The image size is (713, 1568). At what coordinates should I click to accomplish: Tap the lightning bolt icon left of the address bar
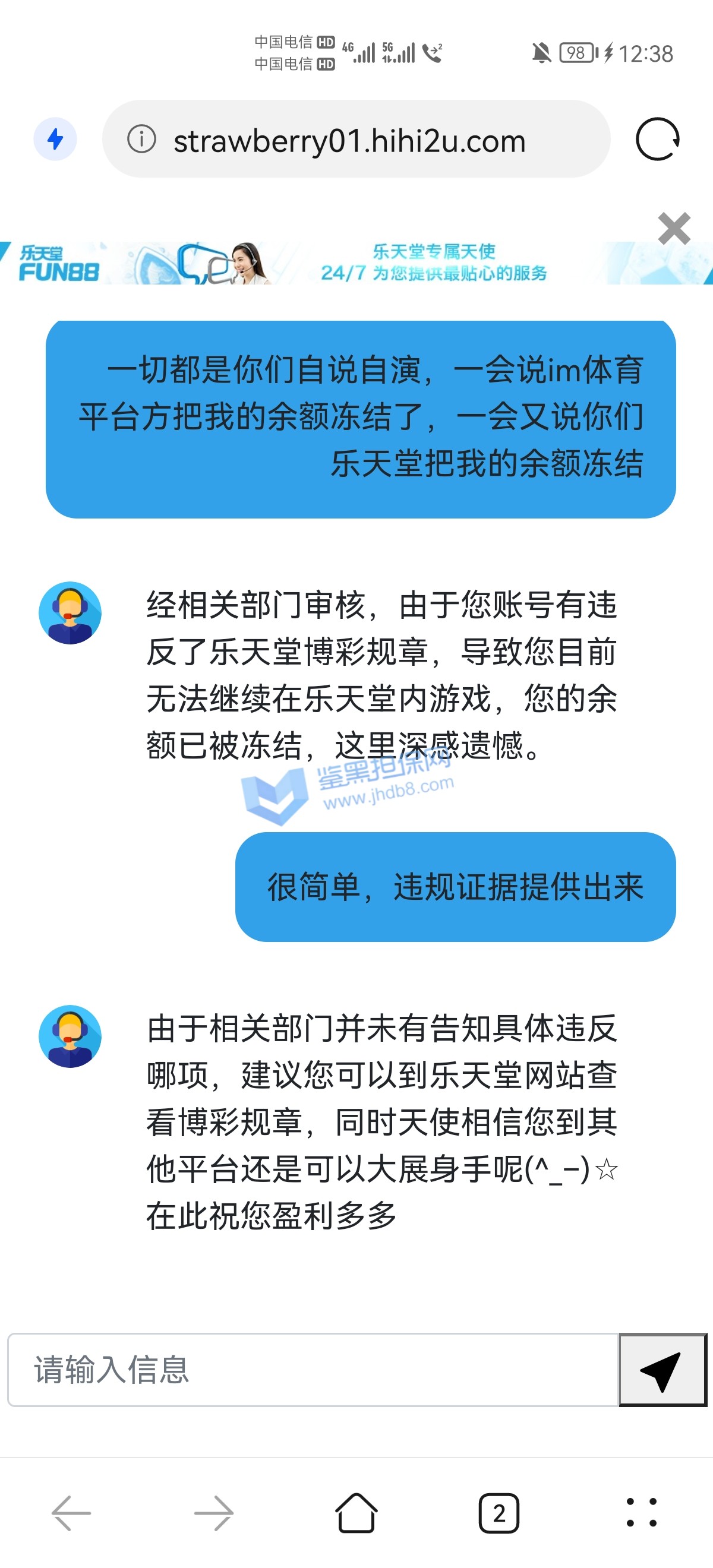(x=55, y=140)
